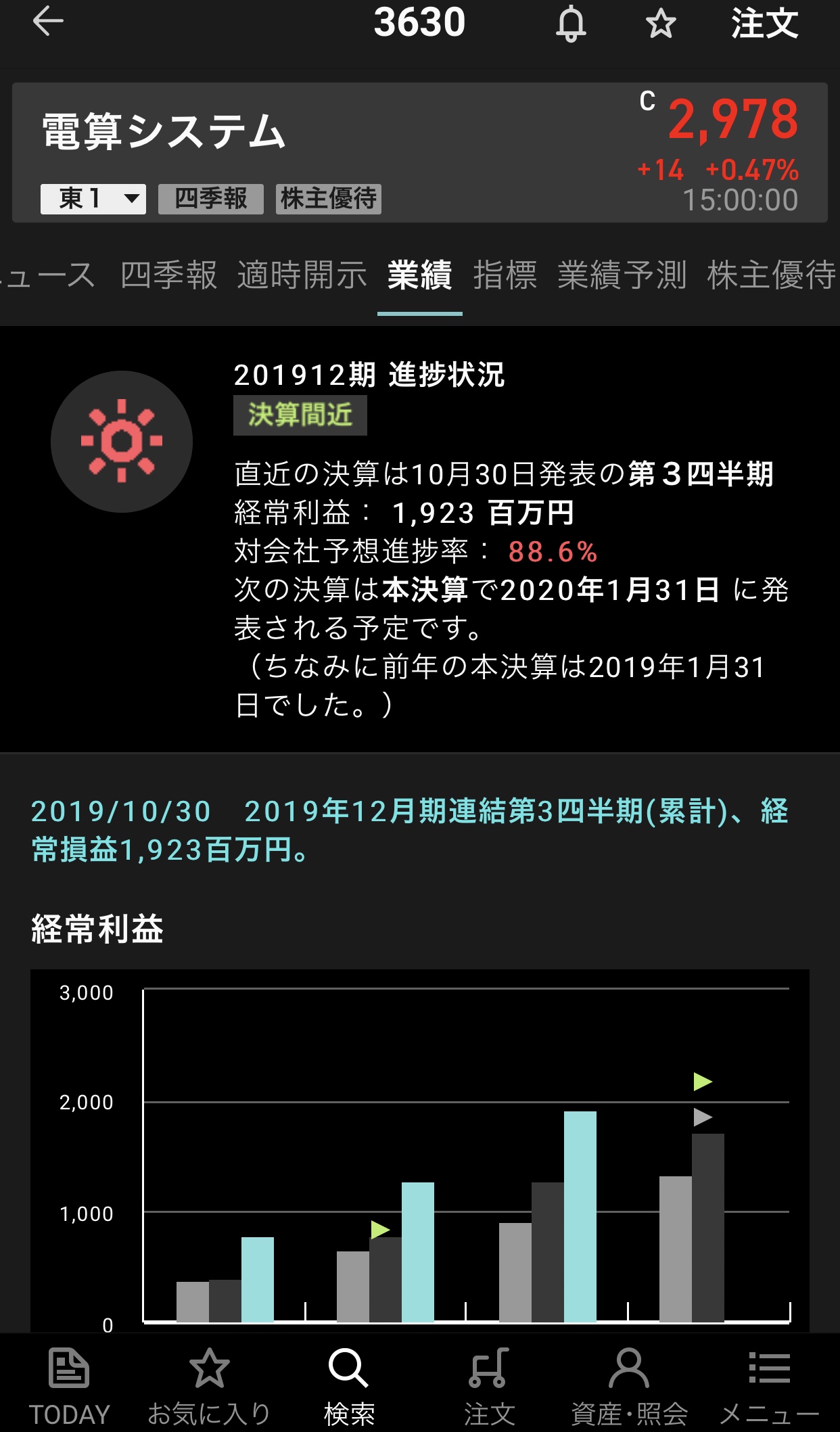Screen dimensions: 840x1432
Task: Open the 株主優待 chip under company name
Action: (328, 199)
